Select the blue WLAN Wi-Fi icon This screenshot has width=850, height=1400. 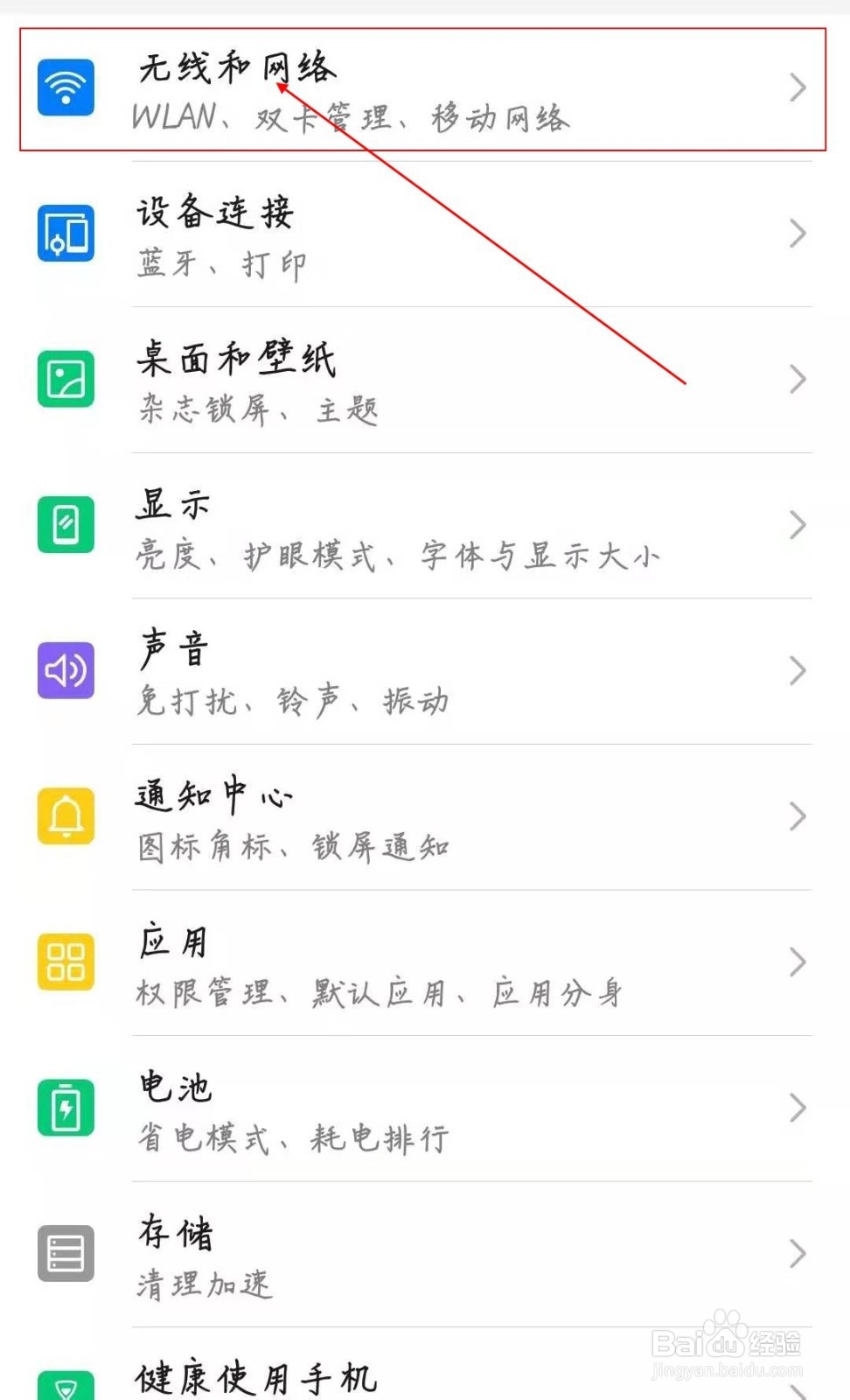[x=66, y=87]
